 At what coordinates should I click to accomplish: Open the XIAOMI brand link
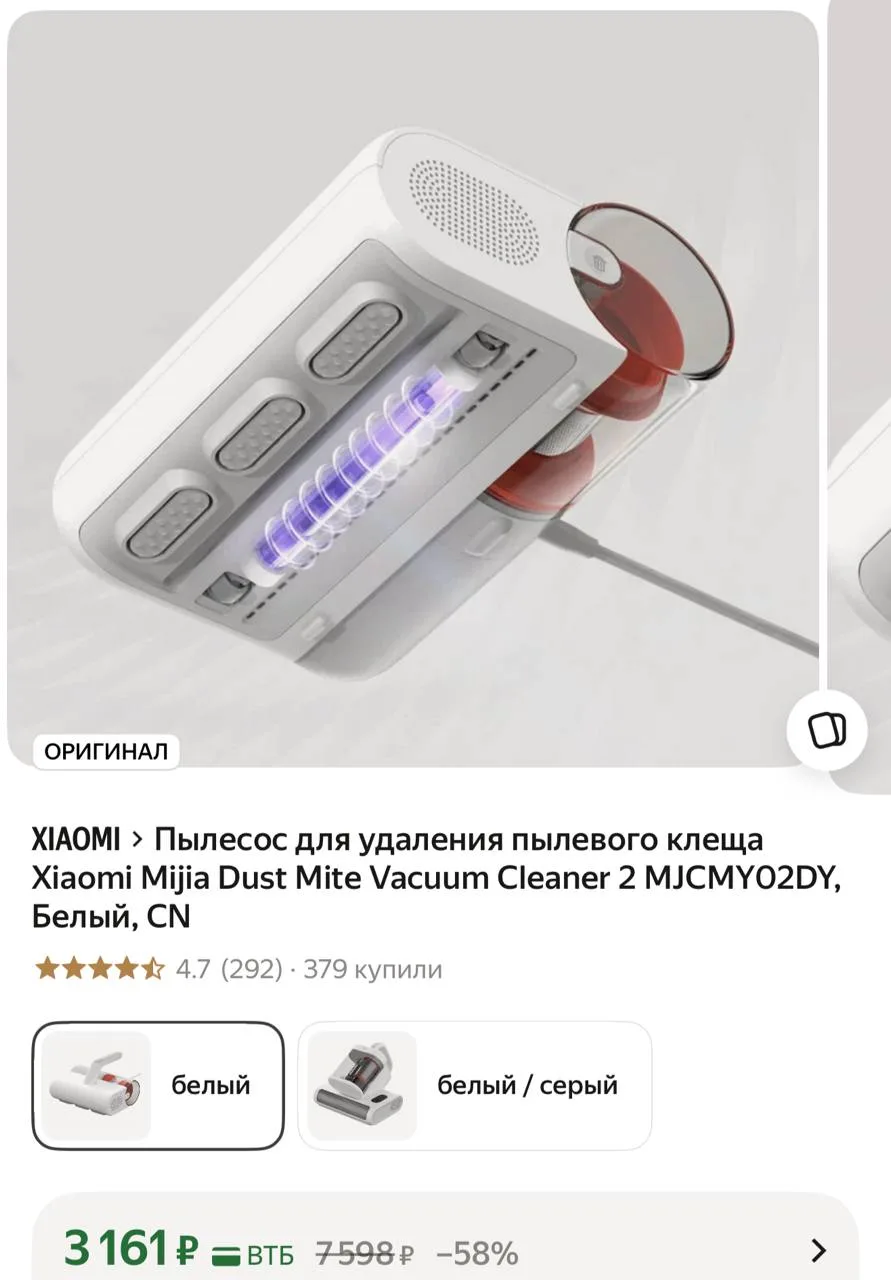76,838
